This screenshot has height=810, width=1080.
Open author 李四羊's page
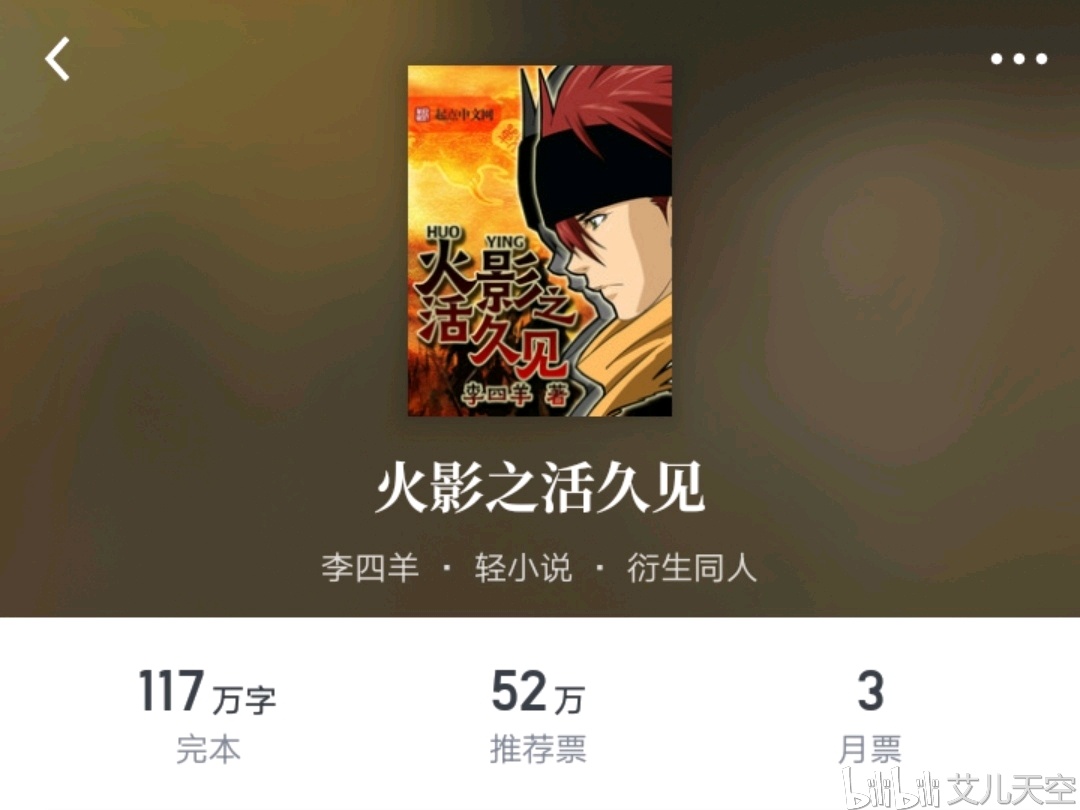[x=370, y=568]
